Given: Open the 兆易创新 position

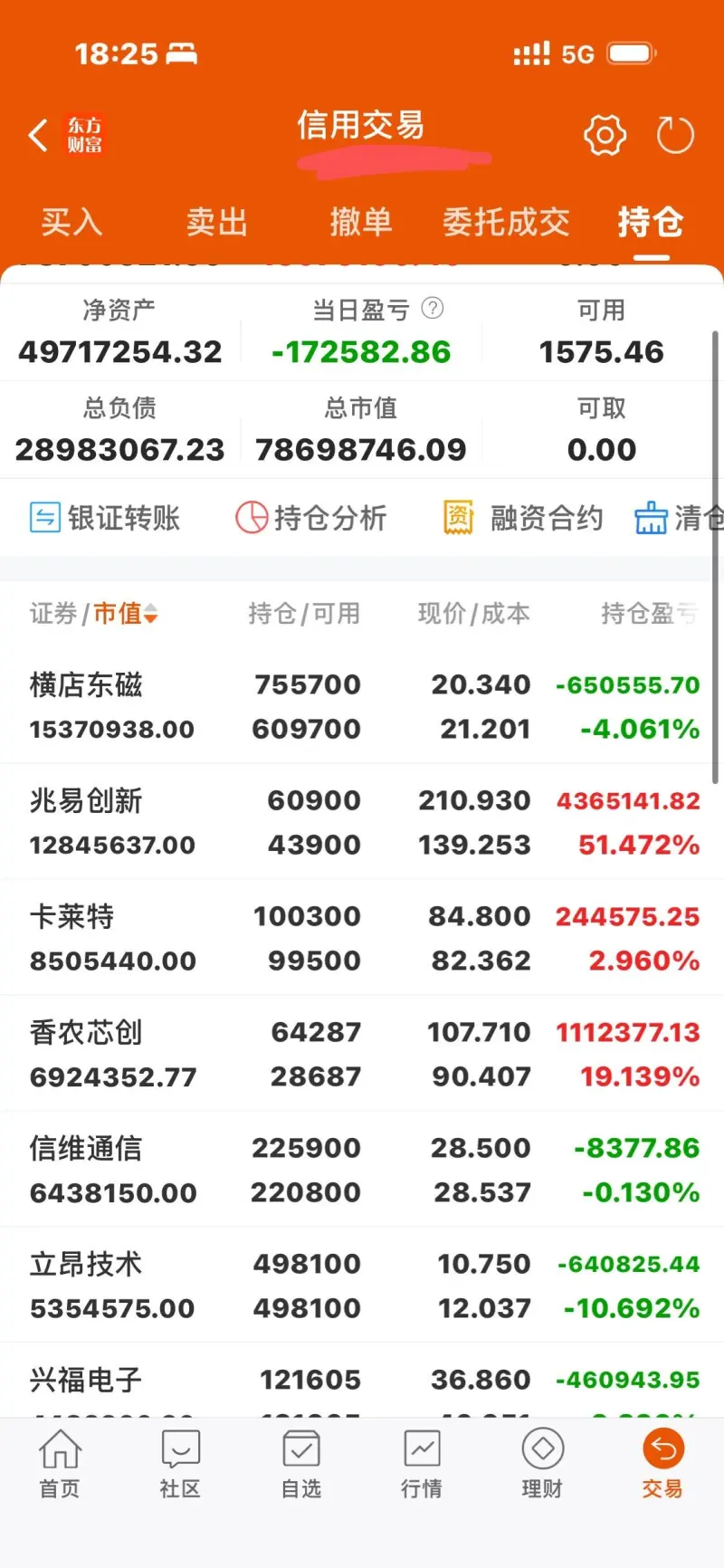Looking at the screenshot, I should tap(86, 801).
